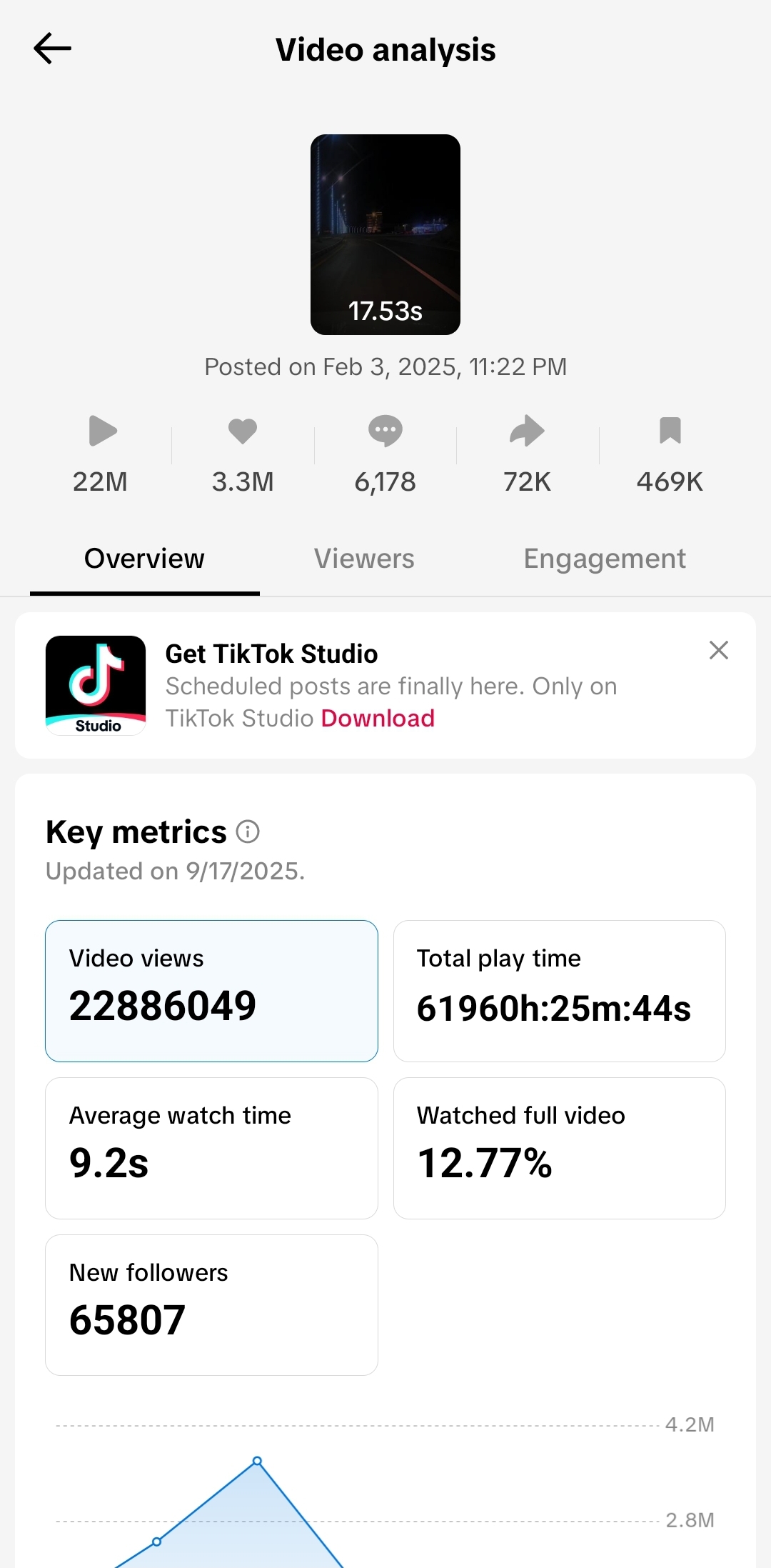This screenshot has height=1568, width=771.
Task: Switch to the Engagement tab
Action: (605, 559)
